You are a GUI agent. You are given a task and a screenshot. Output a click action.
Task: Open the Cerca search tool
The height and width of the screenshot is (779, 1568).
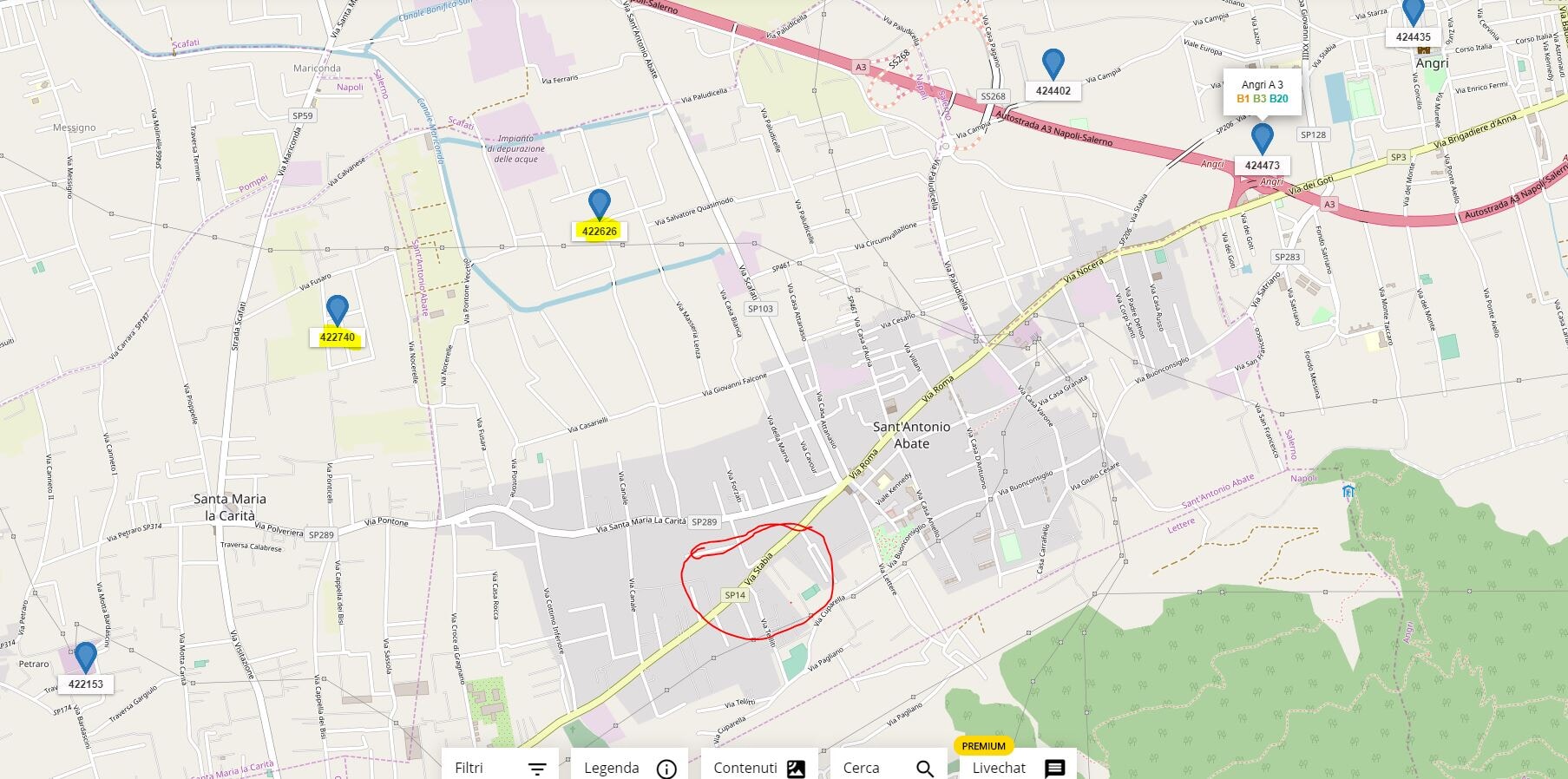(888, 768)
